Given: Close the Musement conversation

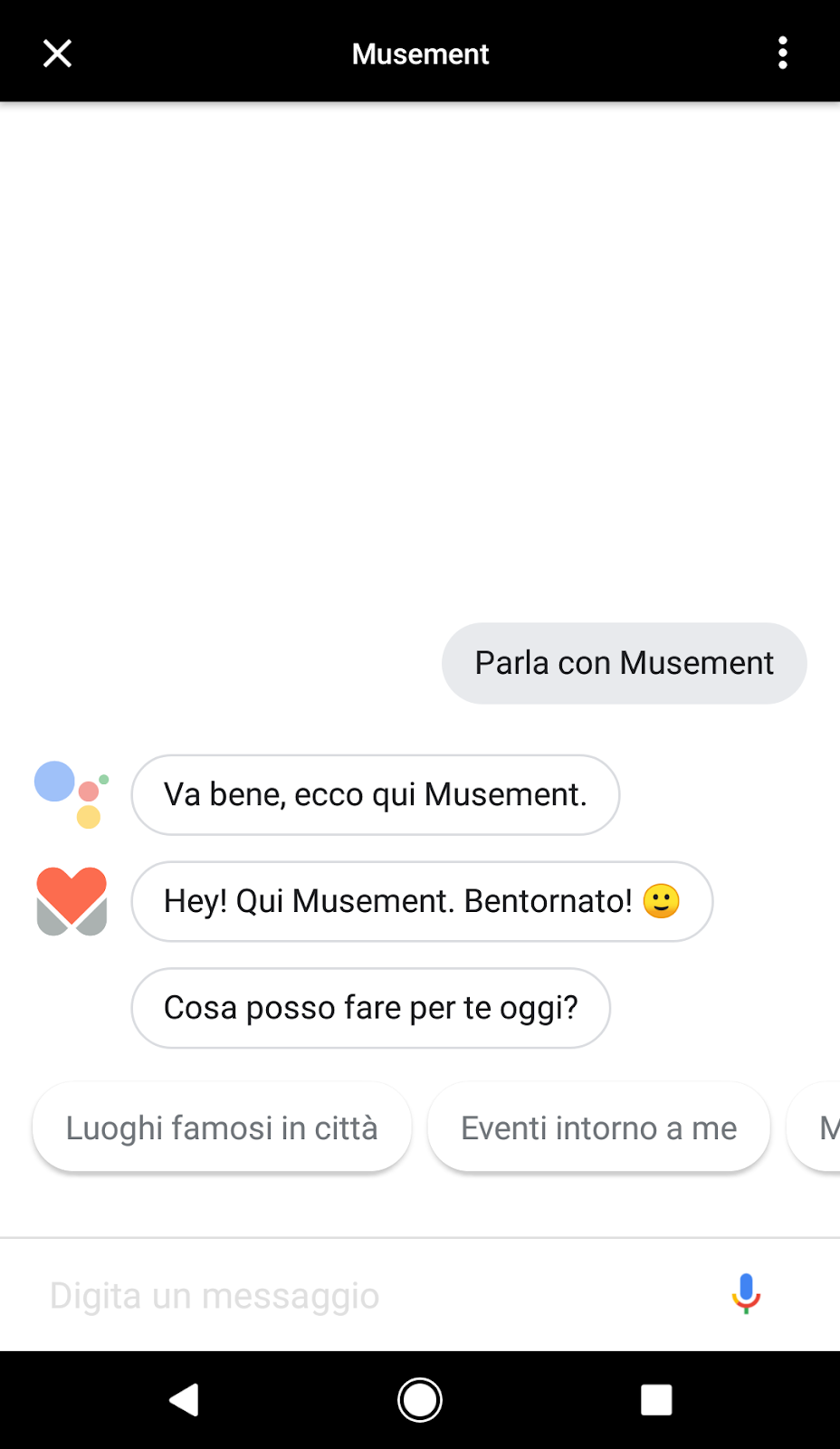Looking at the screenshot, I should 57,53.
